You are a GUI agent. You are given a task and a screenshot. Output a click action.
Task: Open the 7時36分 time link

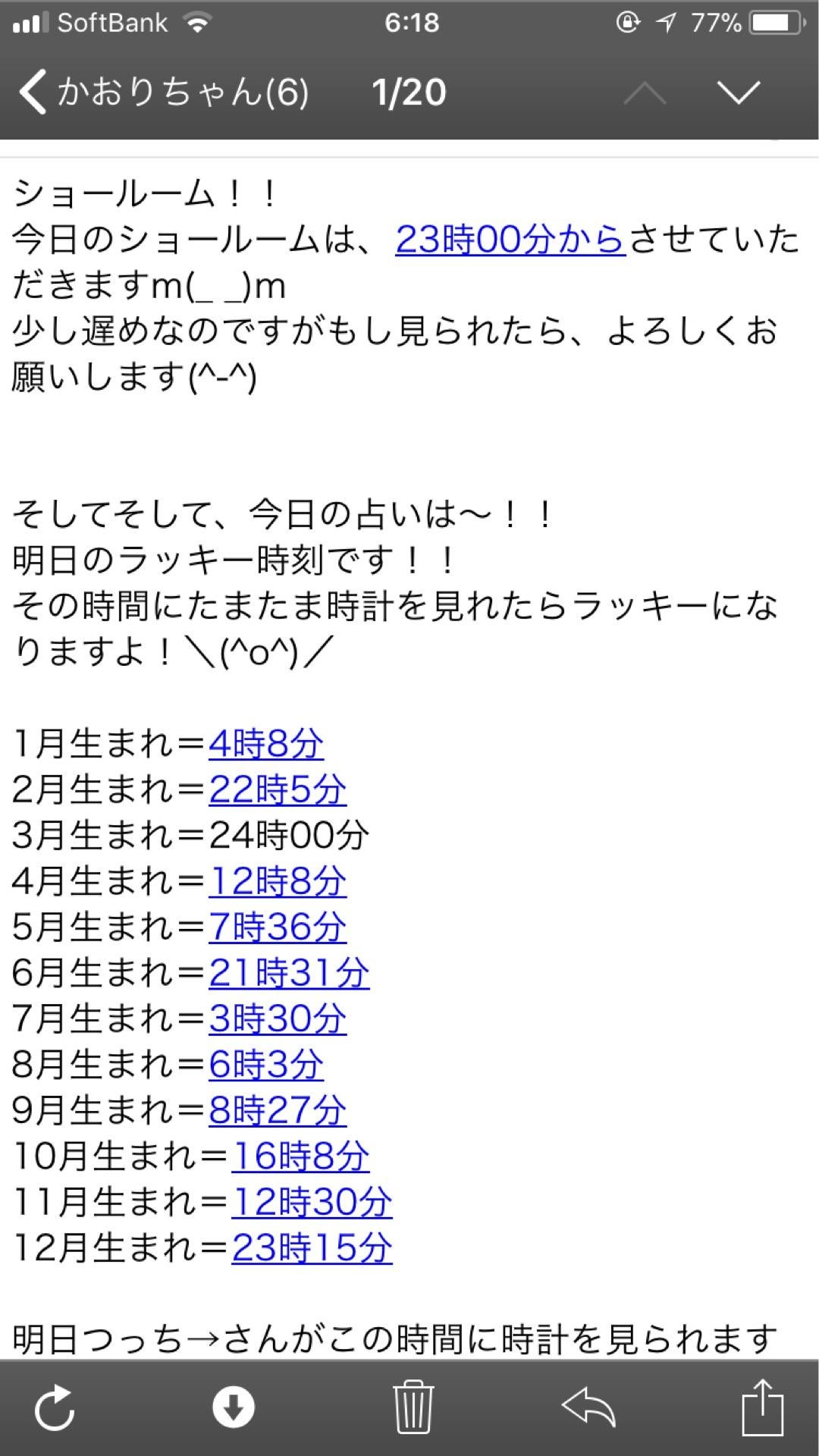coord(277,927)
